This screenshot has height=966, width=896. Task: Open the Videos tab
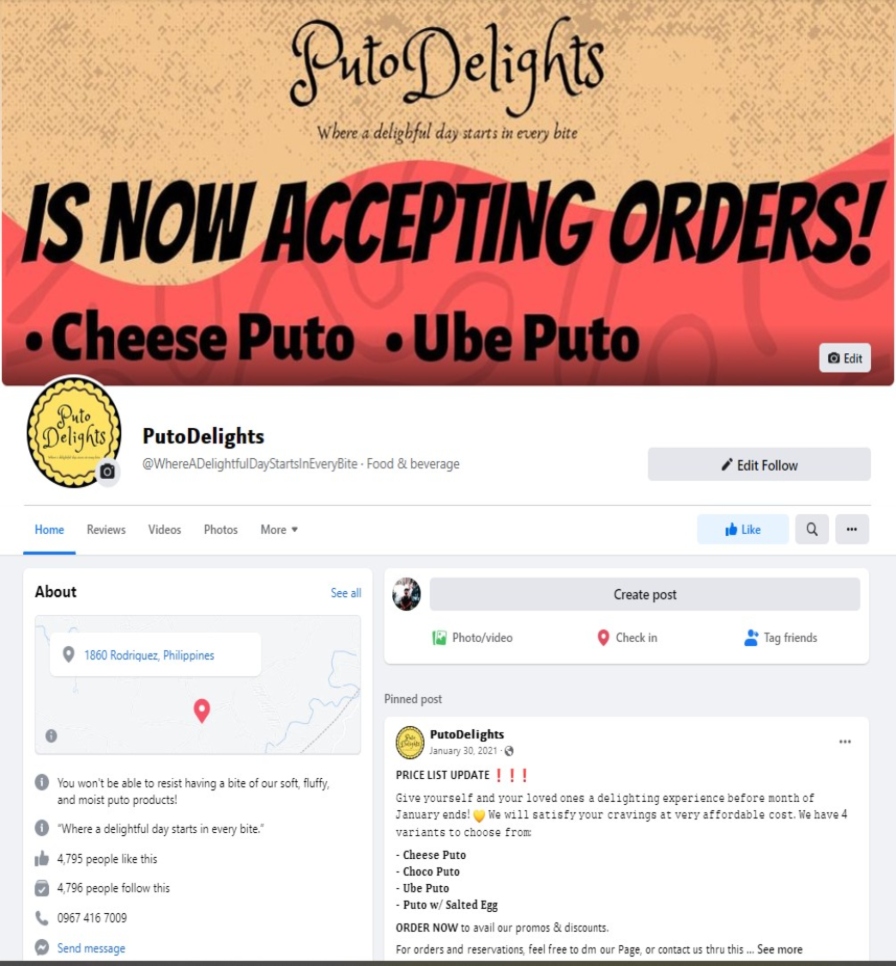tap(164, 529)
